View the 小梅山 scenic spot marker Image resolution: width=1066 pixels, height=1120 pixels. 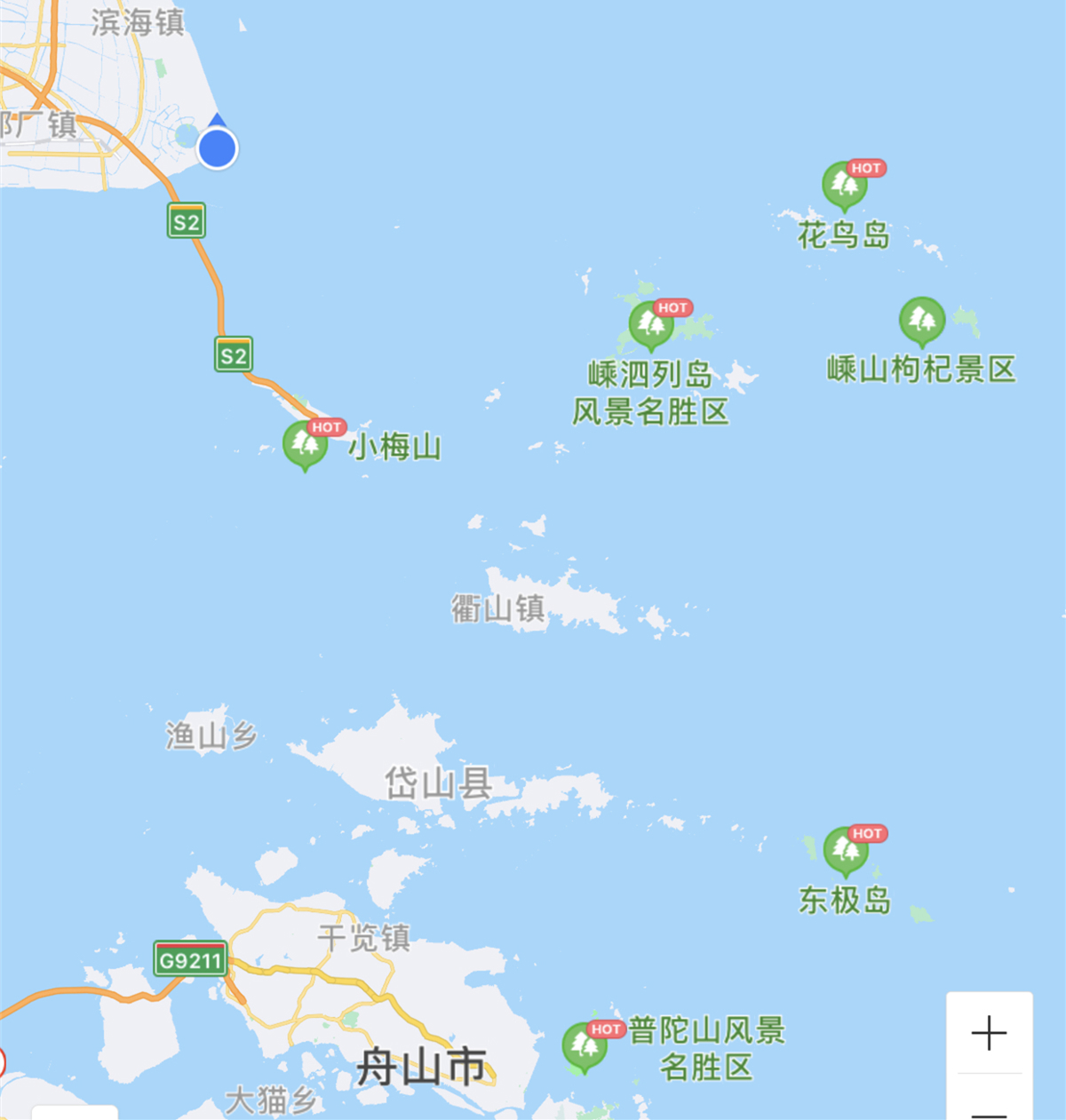305,443
